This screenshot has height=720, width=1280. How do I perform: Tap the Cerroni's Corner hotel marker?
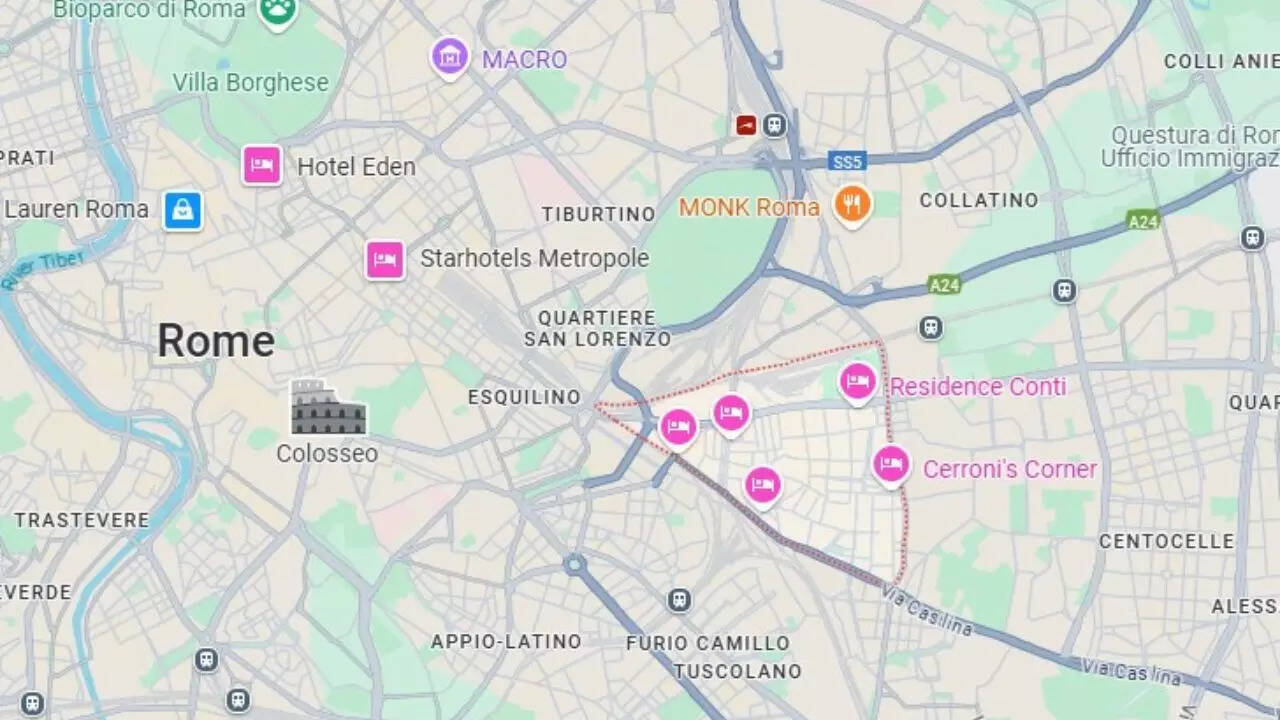(890, 465)
